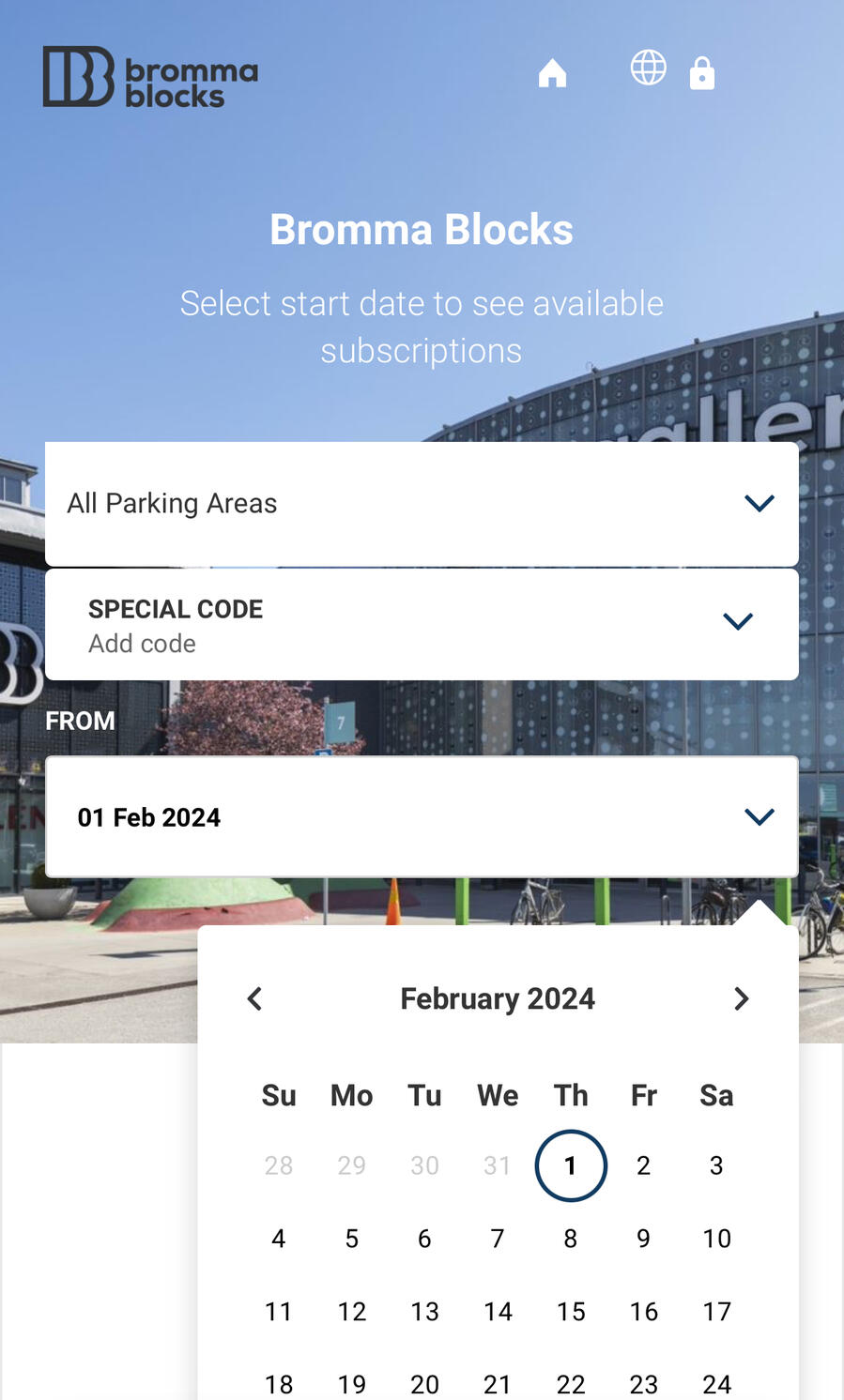Tap the lock login icon
This screenshot has height=1400, width=844.
(x=702, y=73)
